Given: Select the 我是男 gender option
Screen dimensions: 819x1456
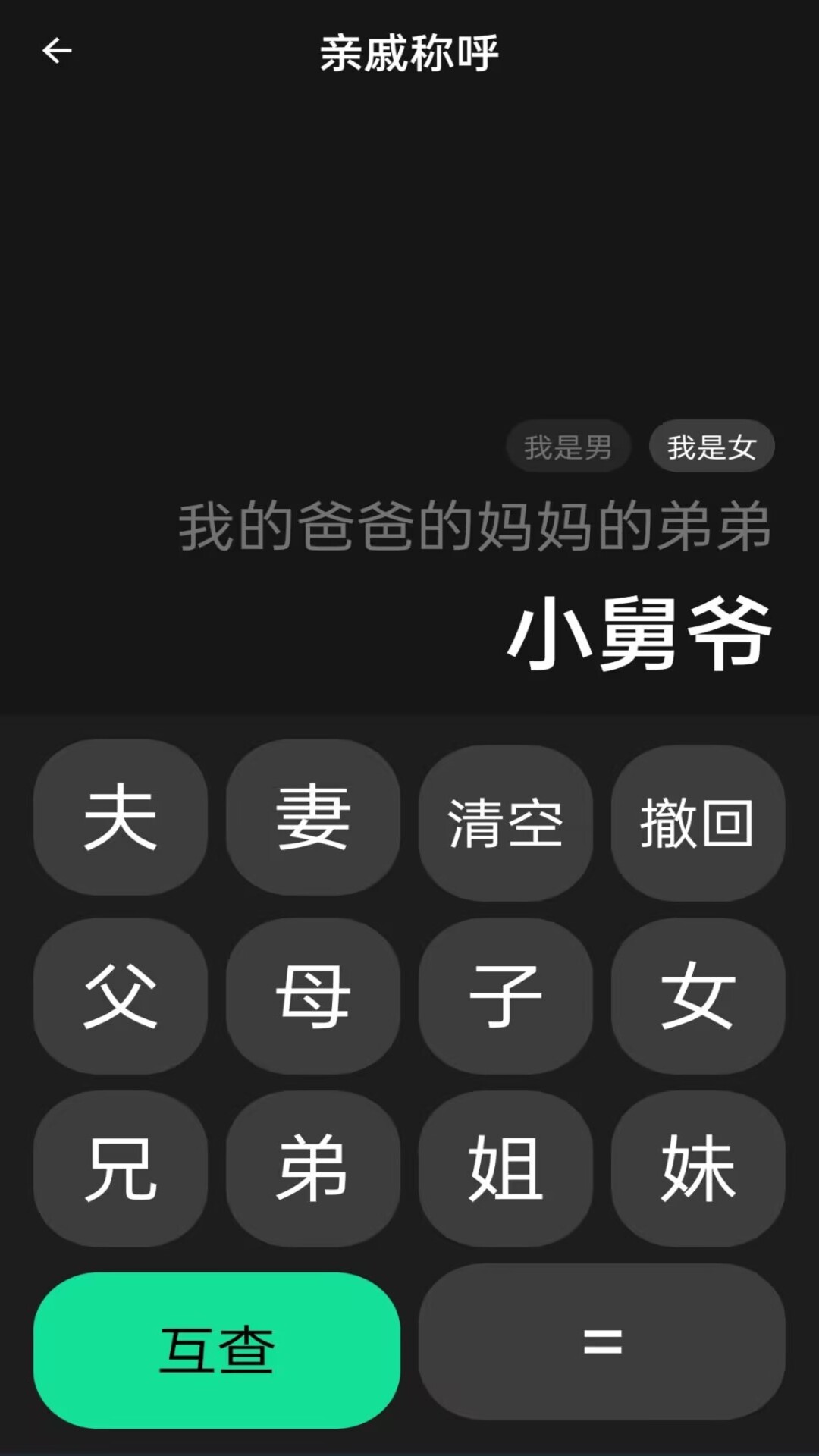Looking at the screenshot, I should point(570,447).
